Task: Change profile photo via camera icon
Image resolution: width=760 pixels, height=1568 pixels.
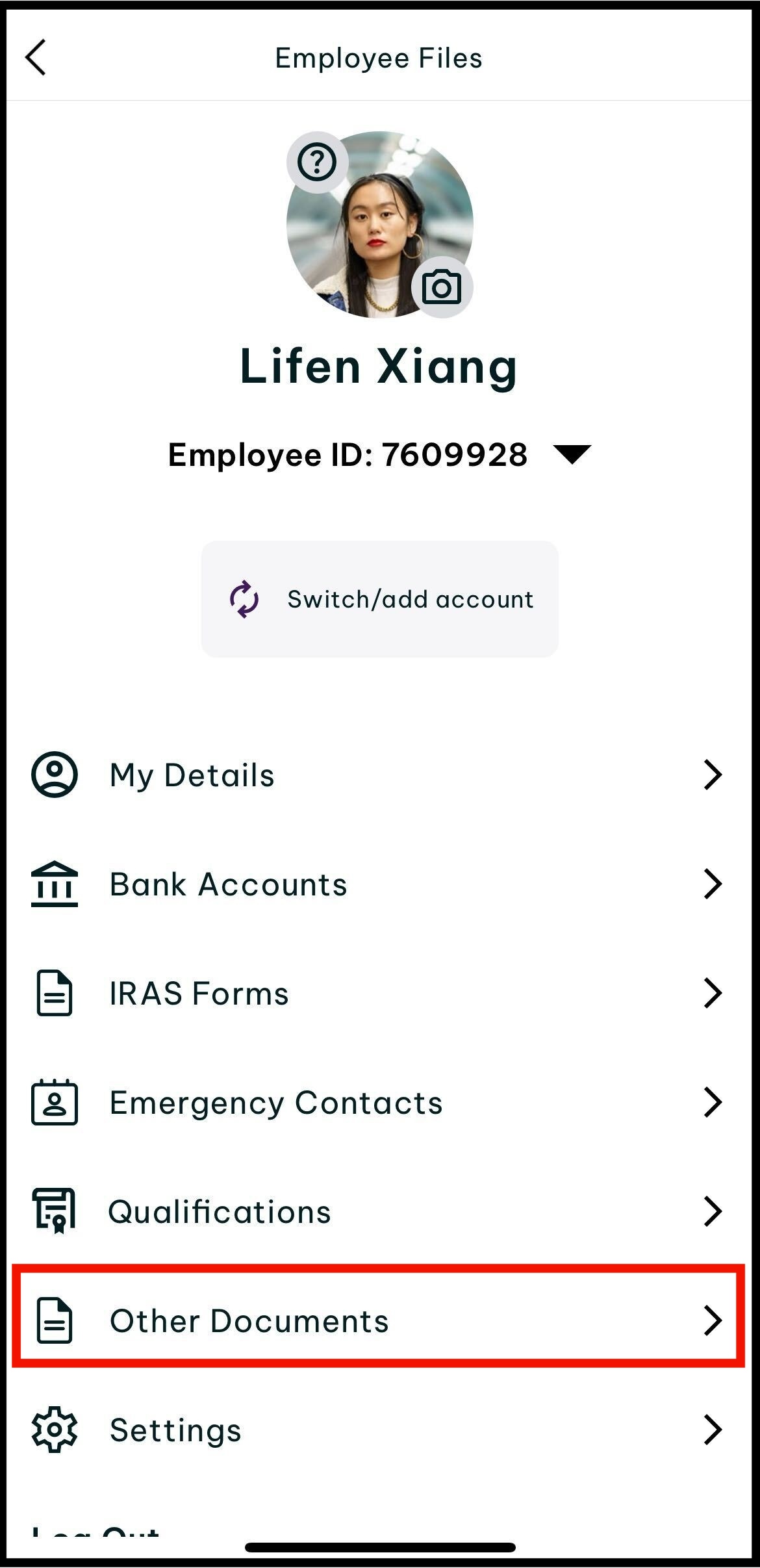Action: [x=442, y=287]
